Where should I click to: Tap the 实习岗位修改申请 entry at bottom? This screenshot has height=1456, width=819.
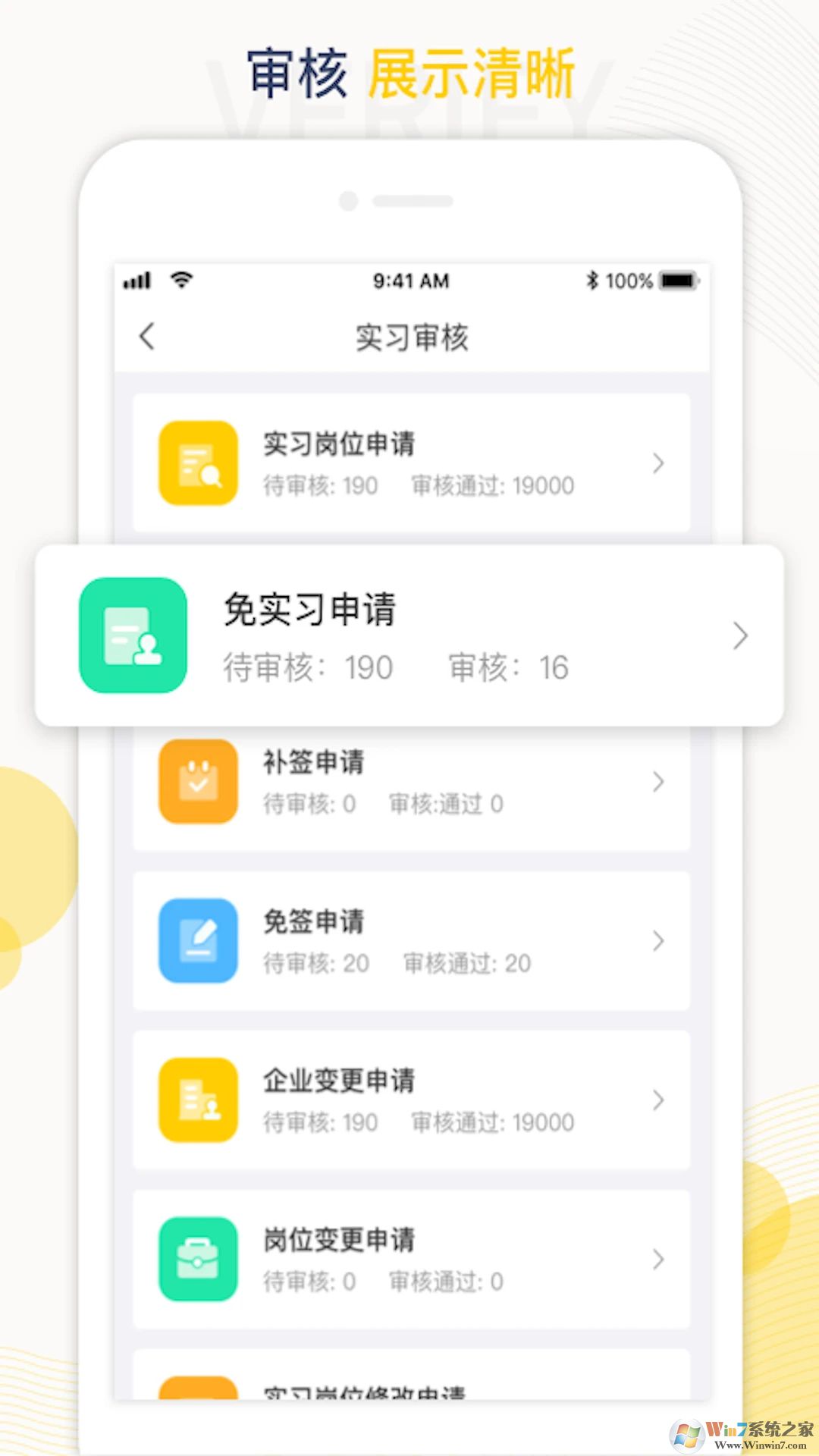tap(409, 1395)
